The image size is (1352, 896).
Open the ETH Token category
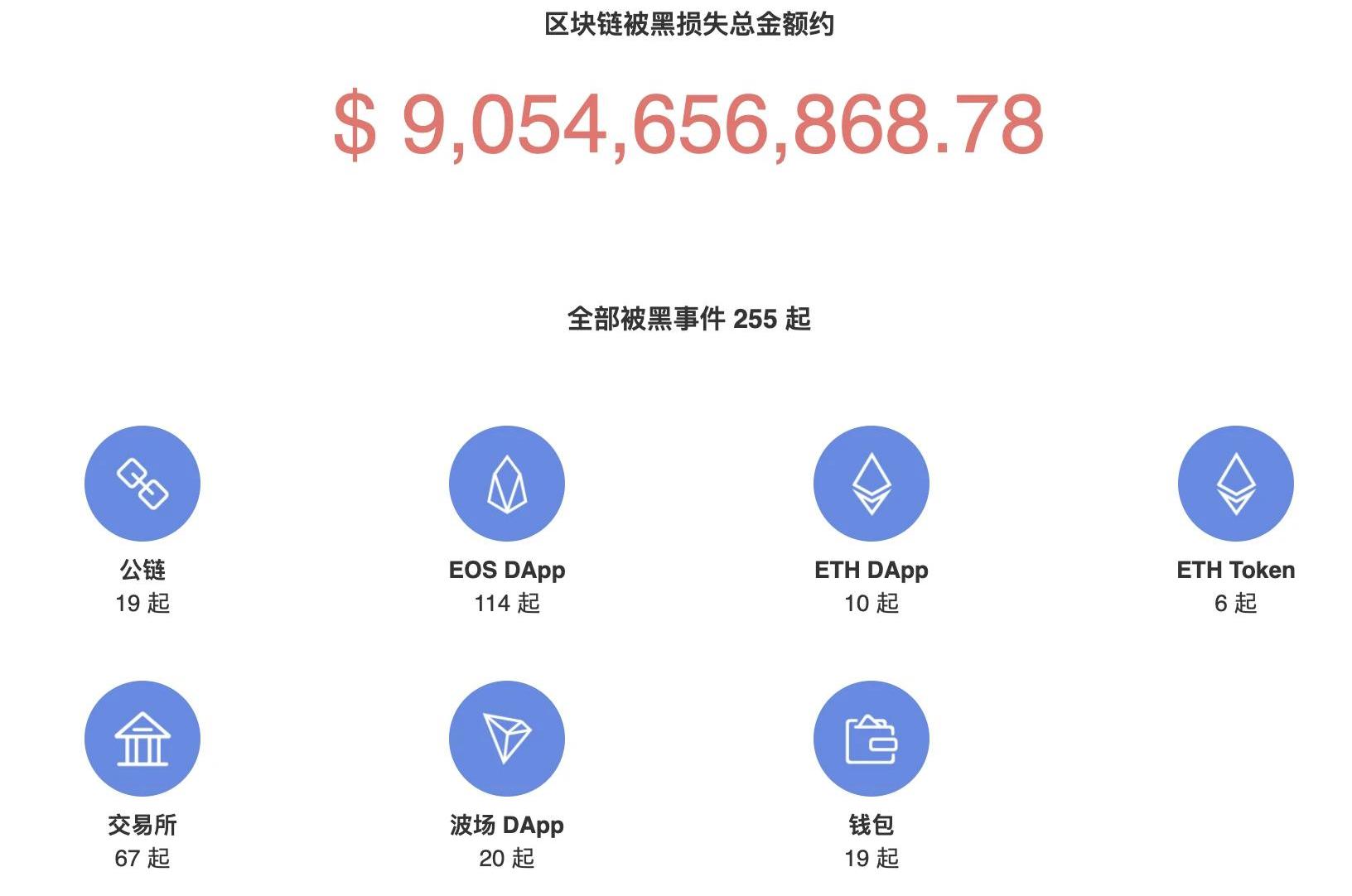click(x=1235, y=484)
